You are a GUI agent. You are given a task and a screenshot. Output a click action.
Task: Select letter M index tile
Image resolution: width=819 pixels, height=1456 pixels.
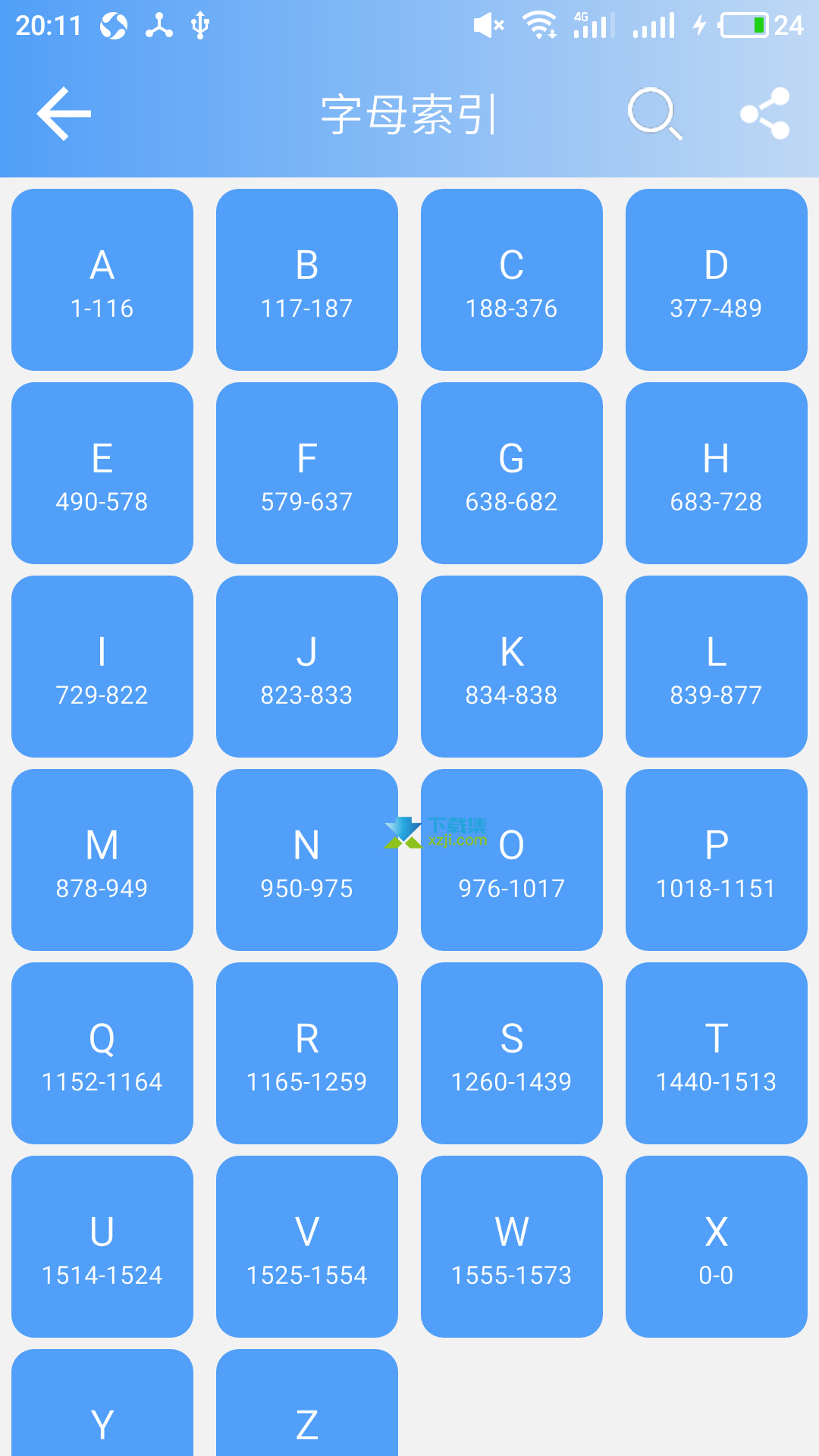click(x=102, y=860)
